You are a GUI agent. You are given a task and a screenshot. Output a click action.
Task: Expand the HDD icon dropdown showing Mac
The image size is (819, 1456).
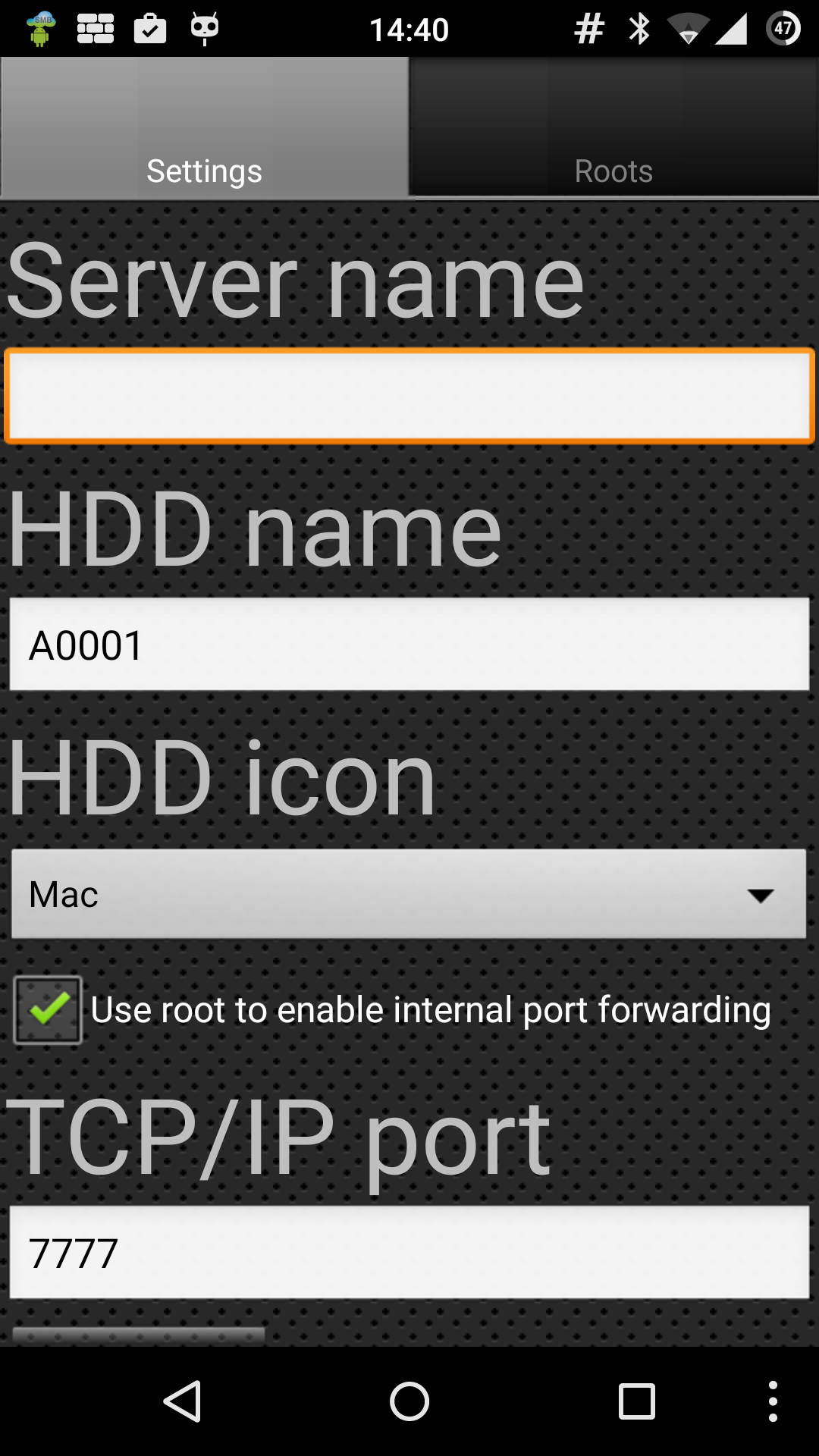tap(409, 894)
